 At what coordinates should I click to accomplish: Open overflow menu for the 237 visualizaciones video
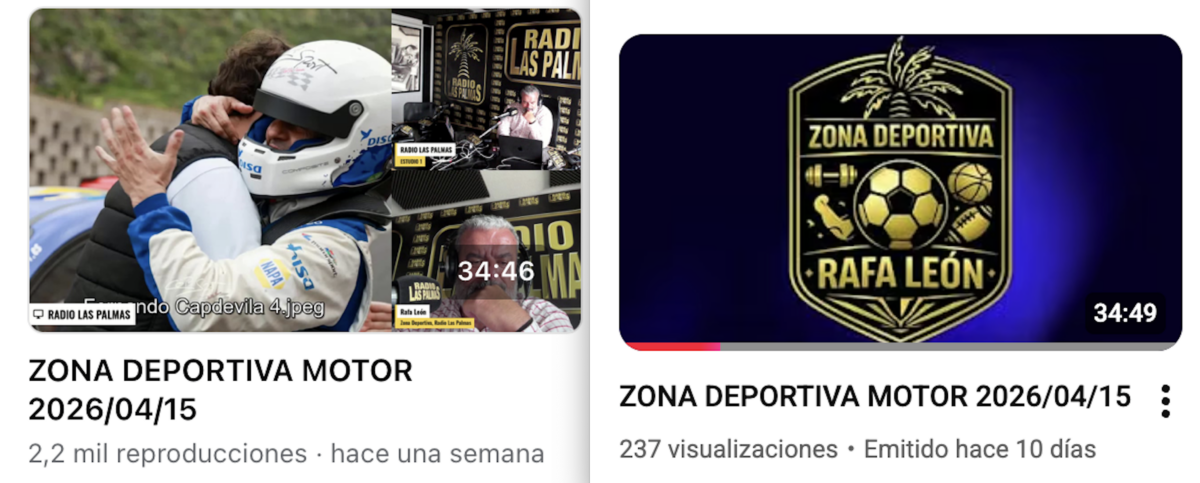pyautogui.click(x=1165, y=400)
